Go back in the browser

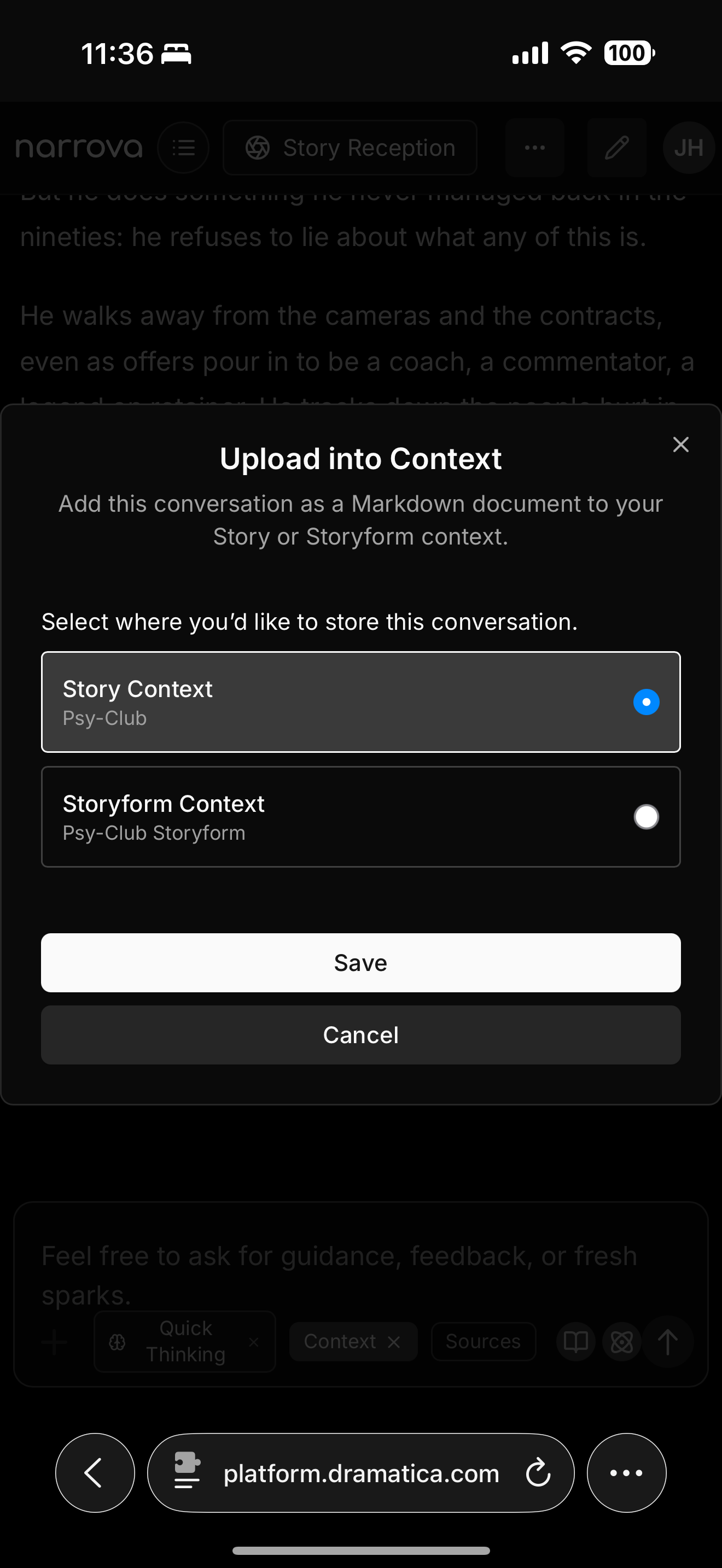coord(95,1472)
